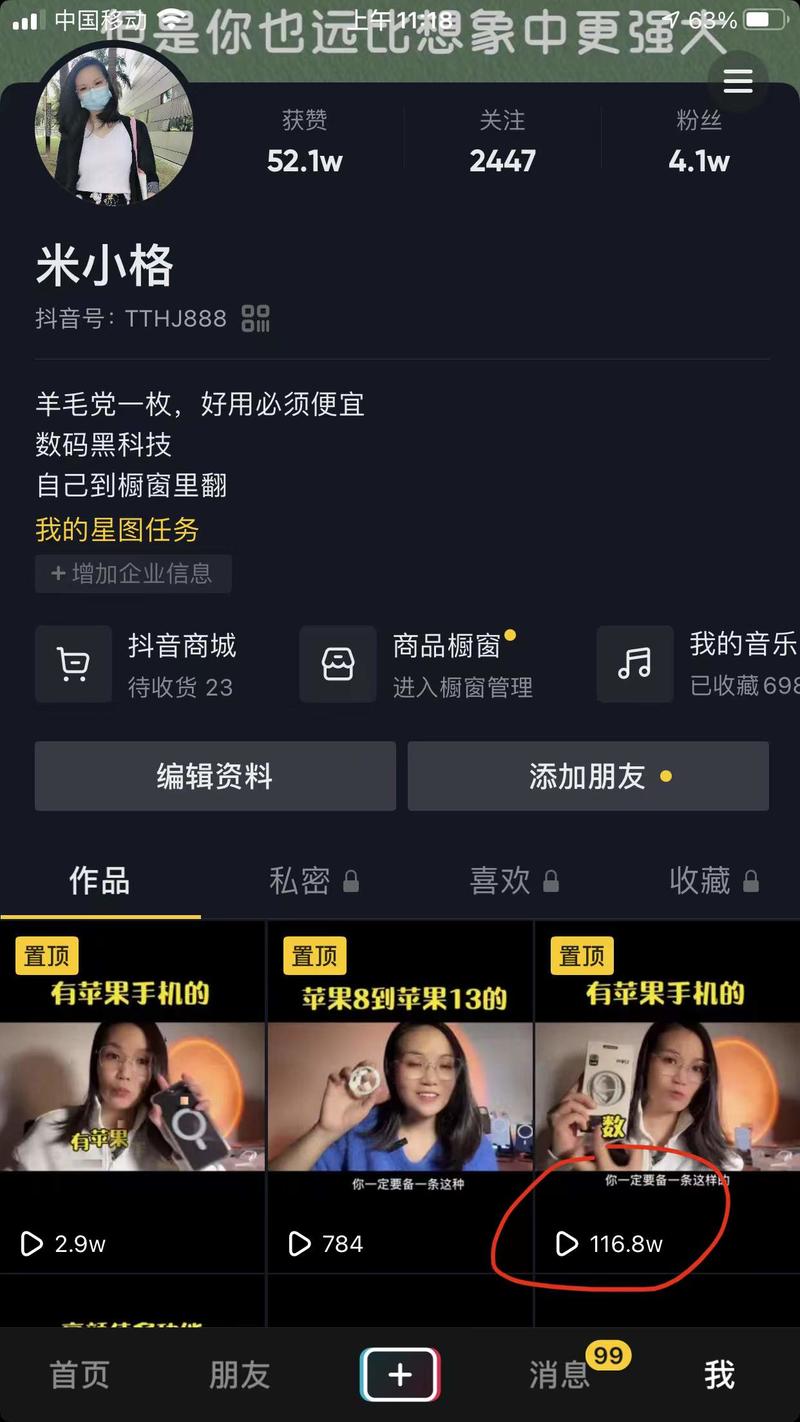Tap the 朋友 friends icon in bottom bar
Viewport: 800px width, 1422px height.
(239, 1375)
